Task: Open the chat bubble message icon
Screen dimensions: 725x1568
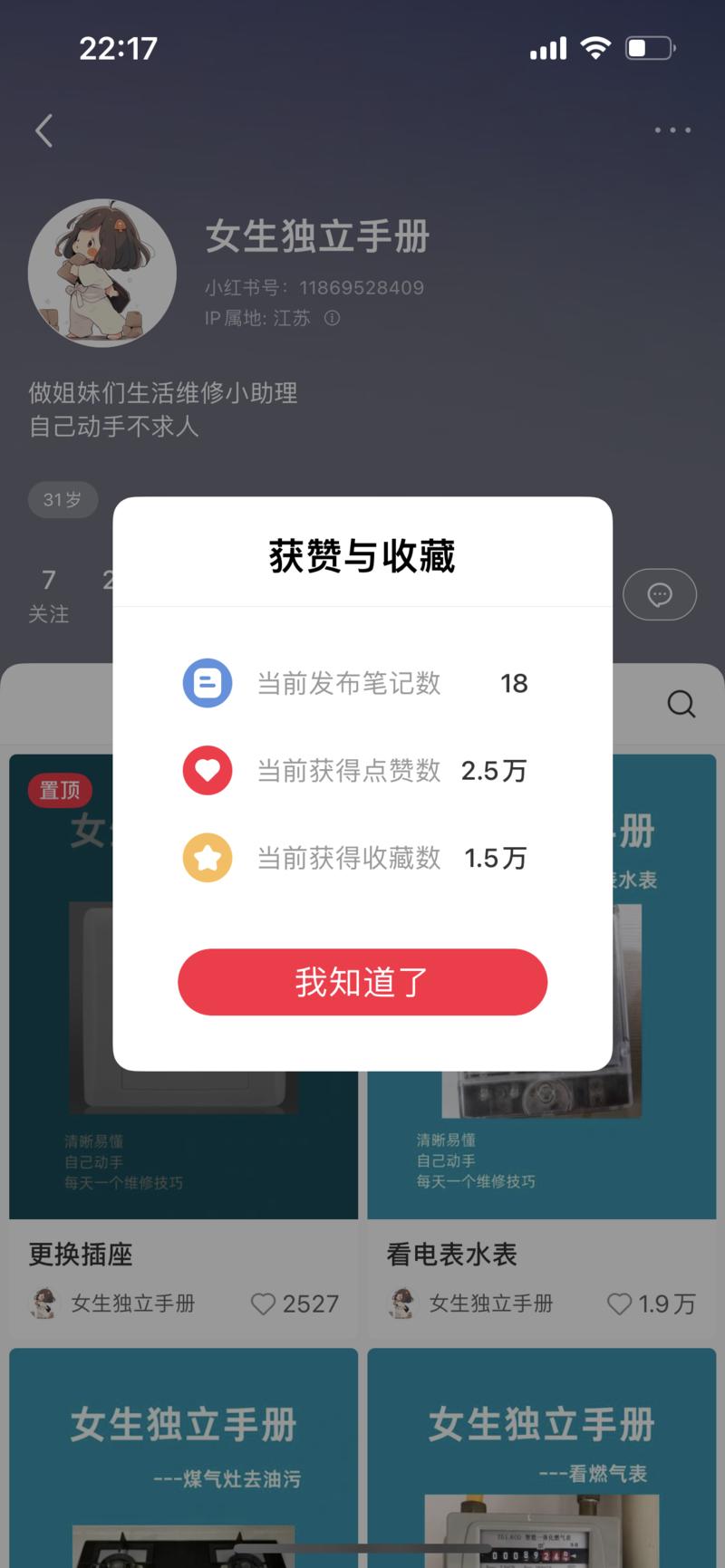Action: pyautogui.click(x=660, y=594)
